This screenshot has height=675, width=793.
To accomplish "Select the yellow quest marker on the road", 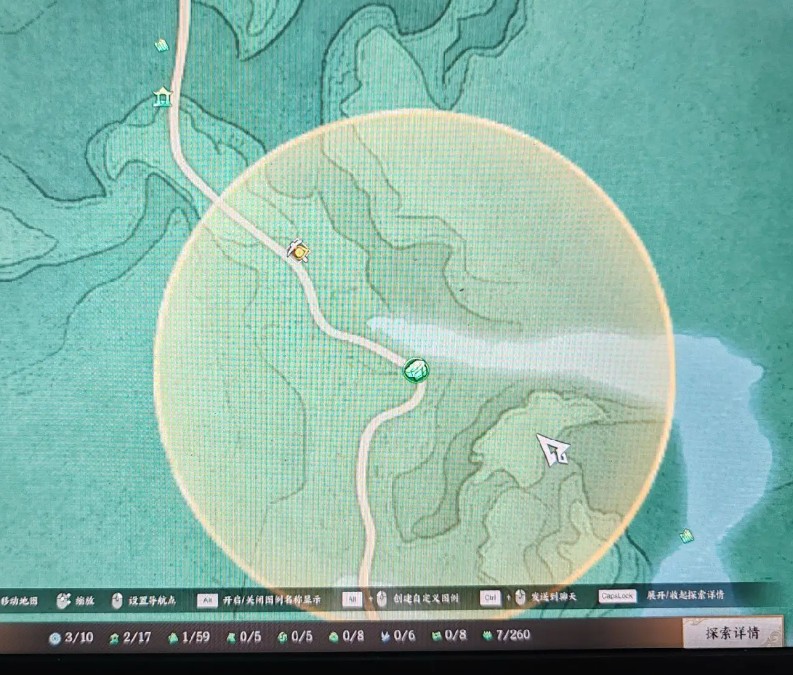I will (298, 250).
